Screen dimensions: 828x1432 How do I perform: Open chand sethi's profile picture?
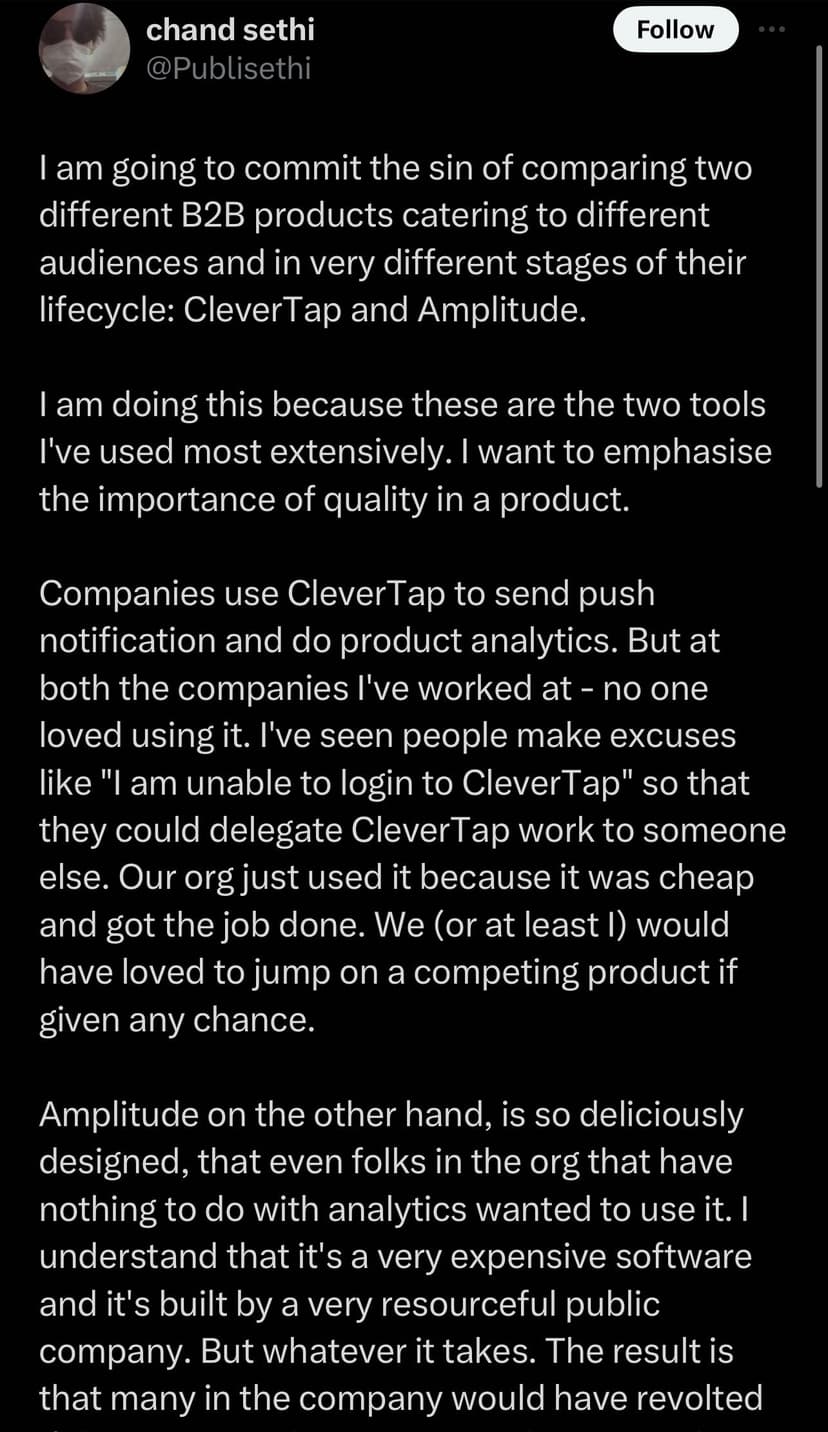coord(84,47)
